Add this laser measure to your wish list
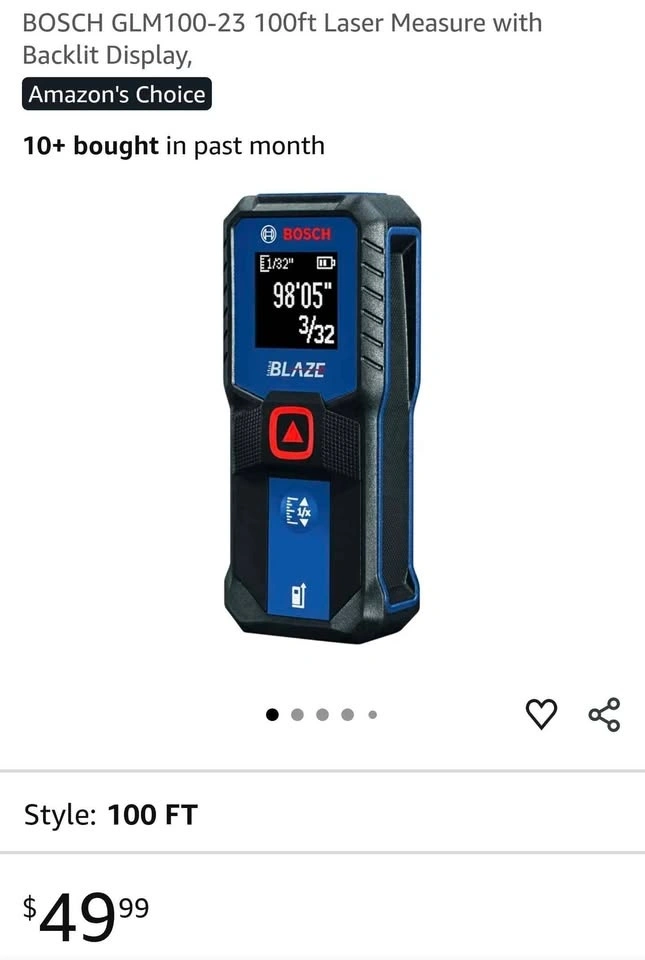Image resolution: width=645 pixels, height=960 pixels. (541, 714)
